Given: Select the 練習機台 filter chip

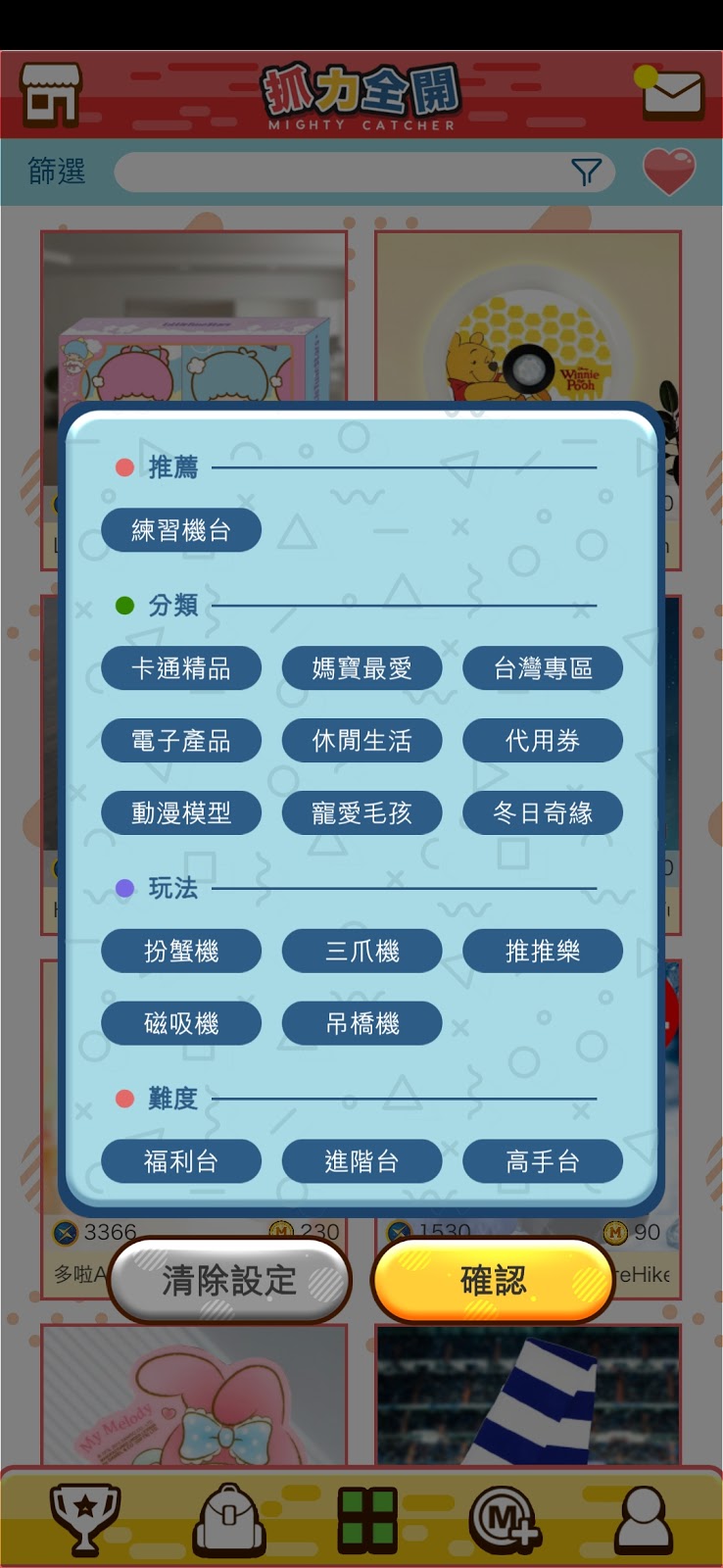Looking at the screenshot, I should pos(181,530).
